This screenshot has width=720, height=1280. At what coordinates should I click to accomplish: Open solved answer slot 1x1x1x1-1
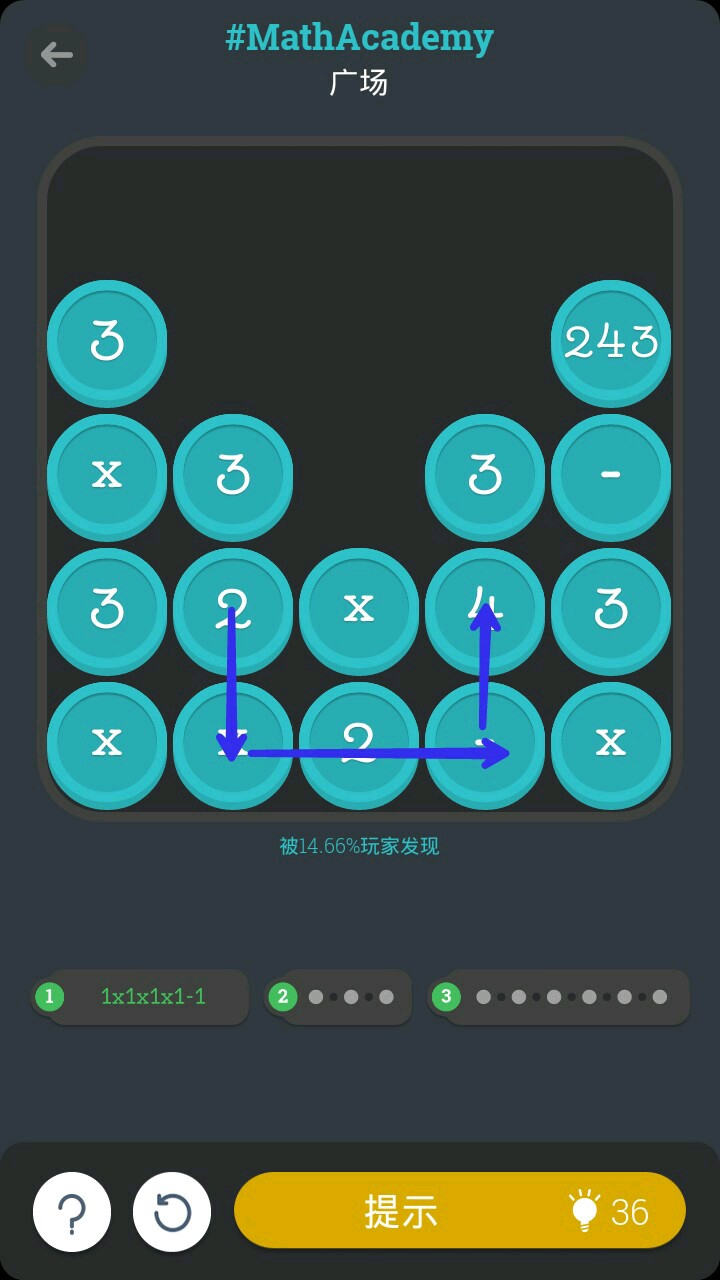141,997
